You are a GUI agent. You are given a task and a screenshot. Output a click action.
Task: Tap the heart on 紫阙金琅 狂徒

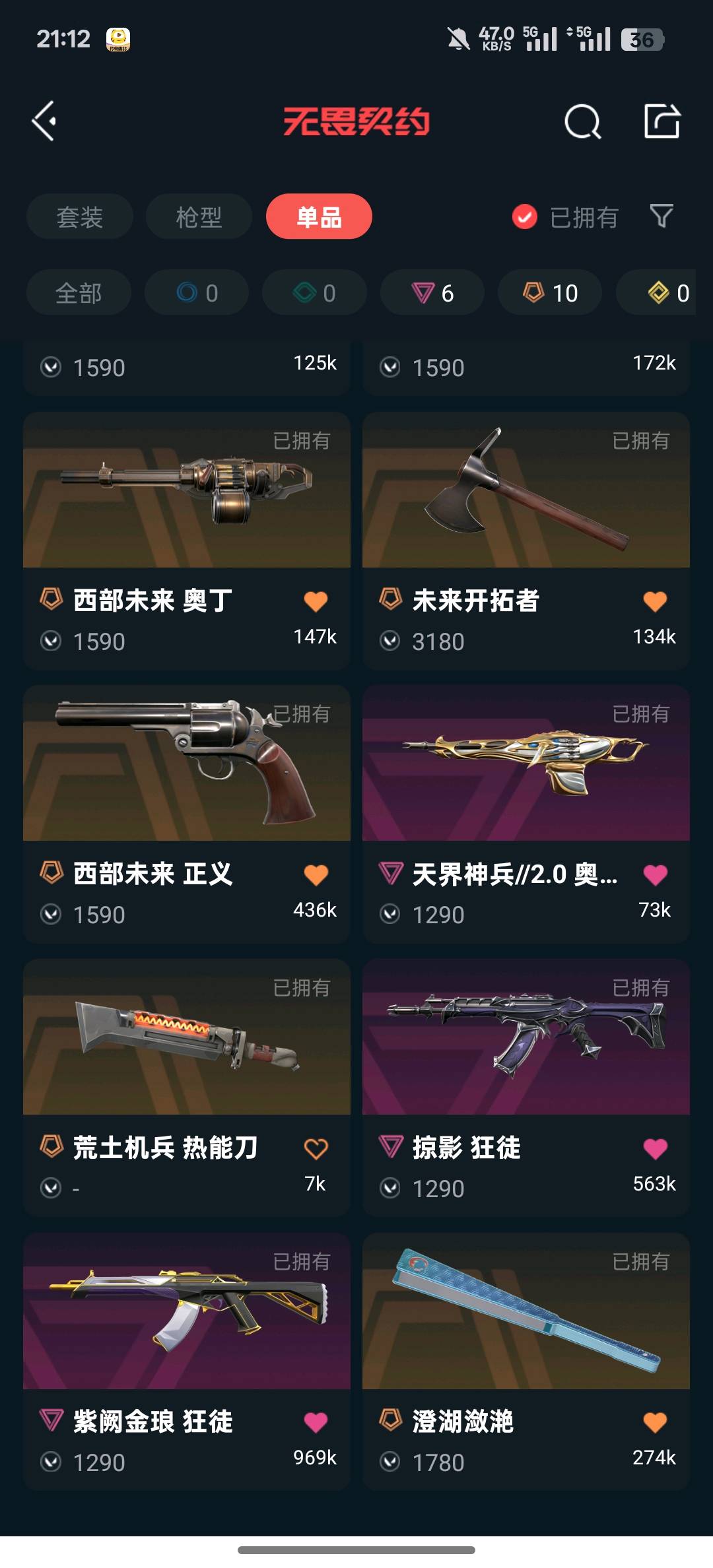316,1423
